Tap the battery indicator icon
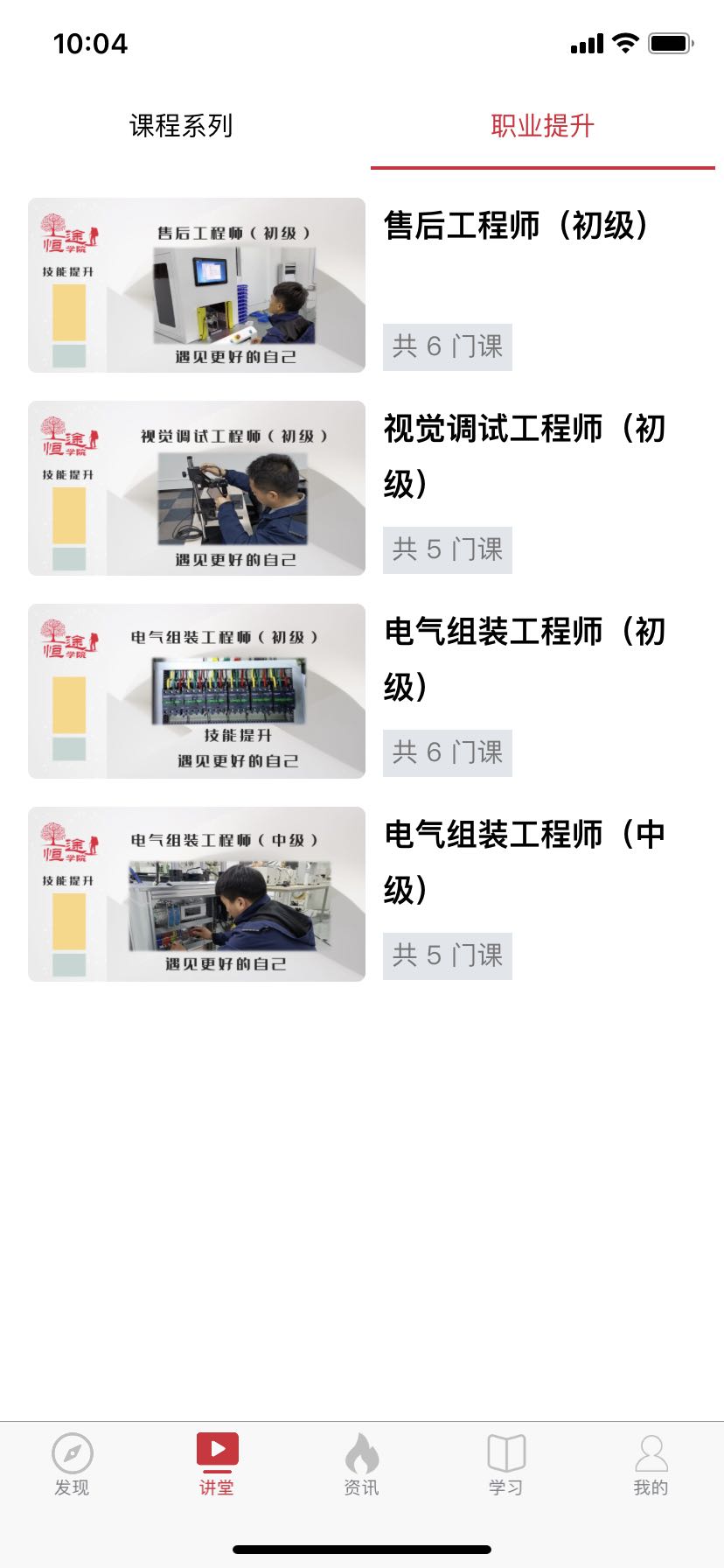 coord(671,42)
